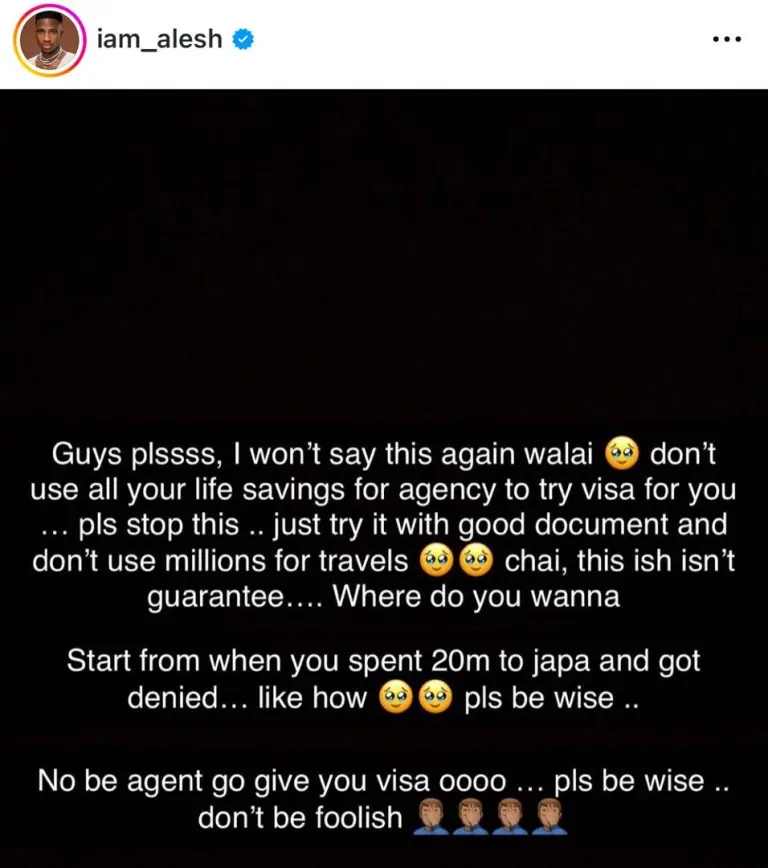This screenshot has width=768, height=868.
Task: Open the post's three-dot options menu
Action: pos(726,40)
